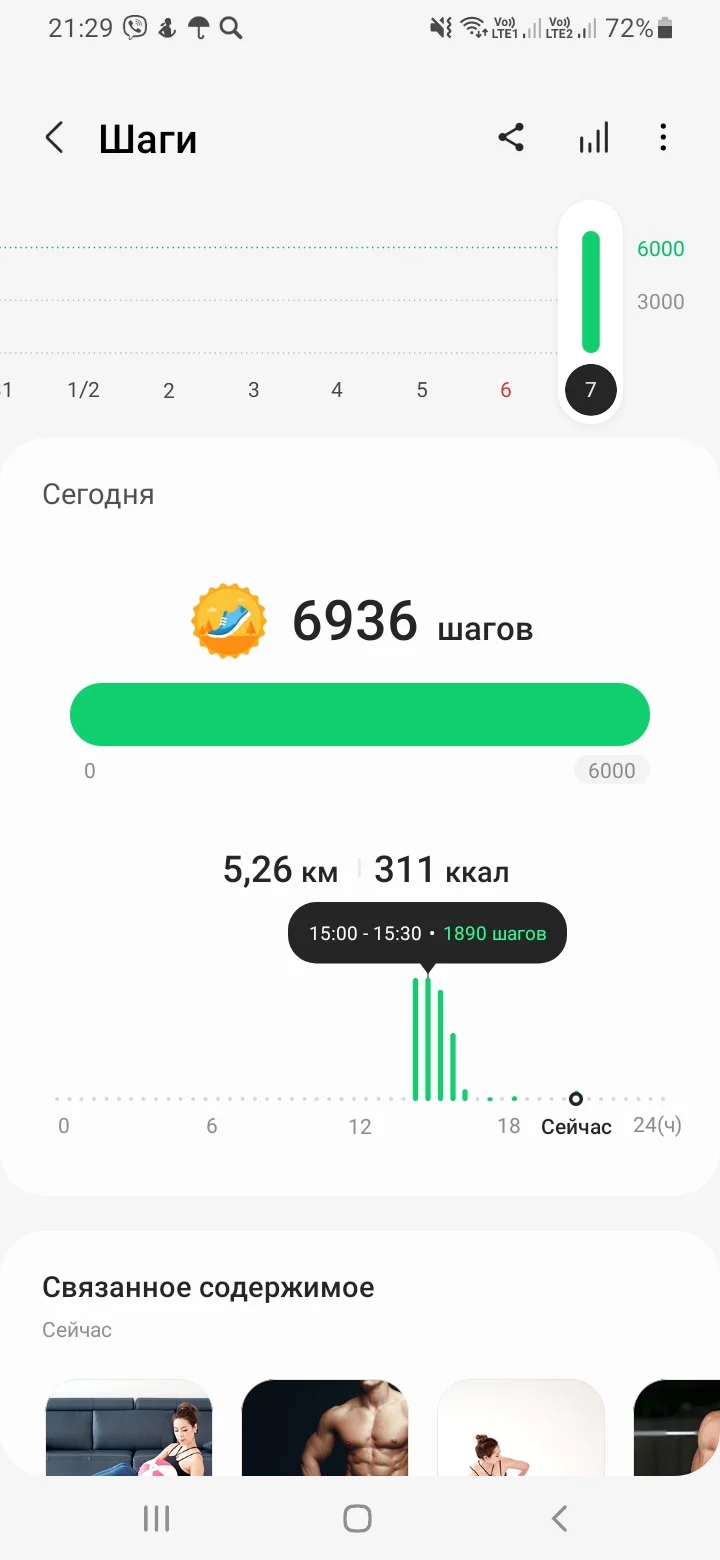This screenshot has height=1560, width=720.
Task: Tap the battery indicator showing 72%
Action: 638,27
